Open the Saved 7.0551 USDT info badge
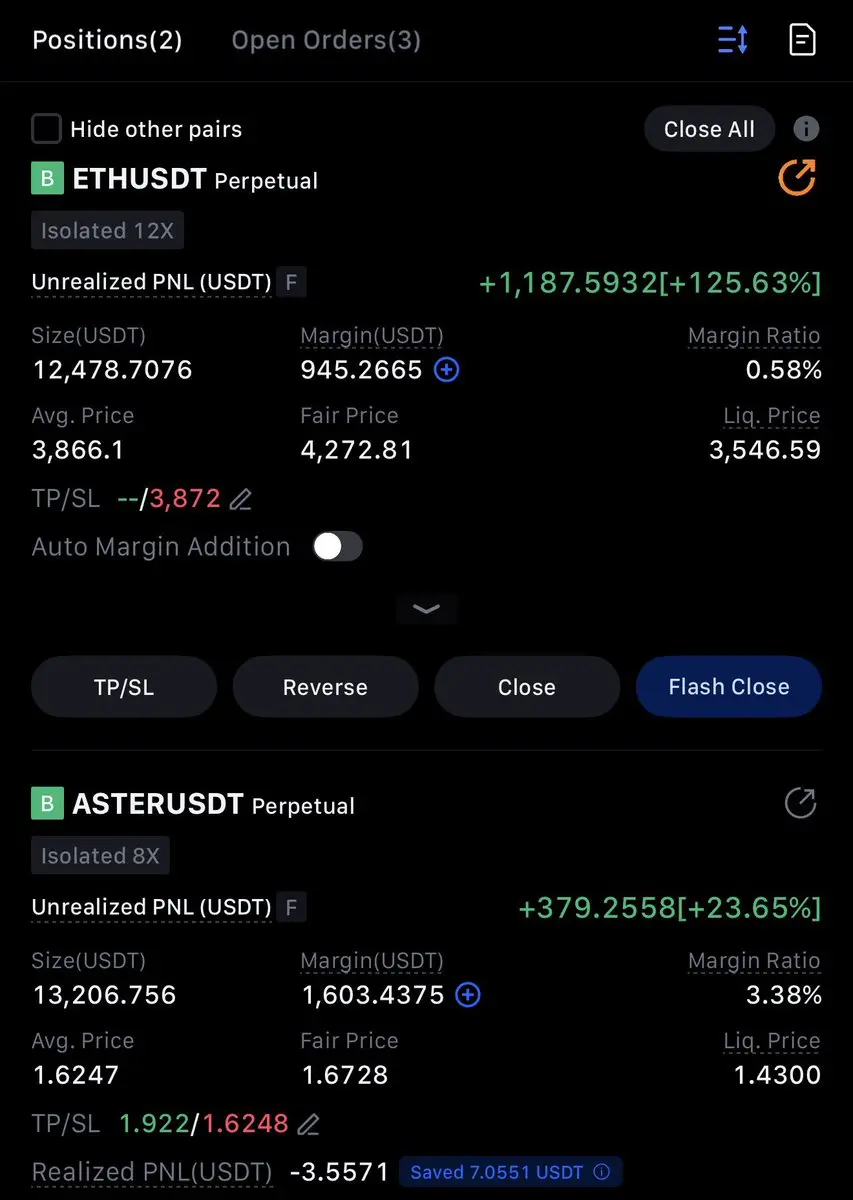This screenshot has width=853, height=1200. click(x=511, y=1172)
